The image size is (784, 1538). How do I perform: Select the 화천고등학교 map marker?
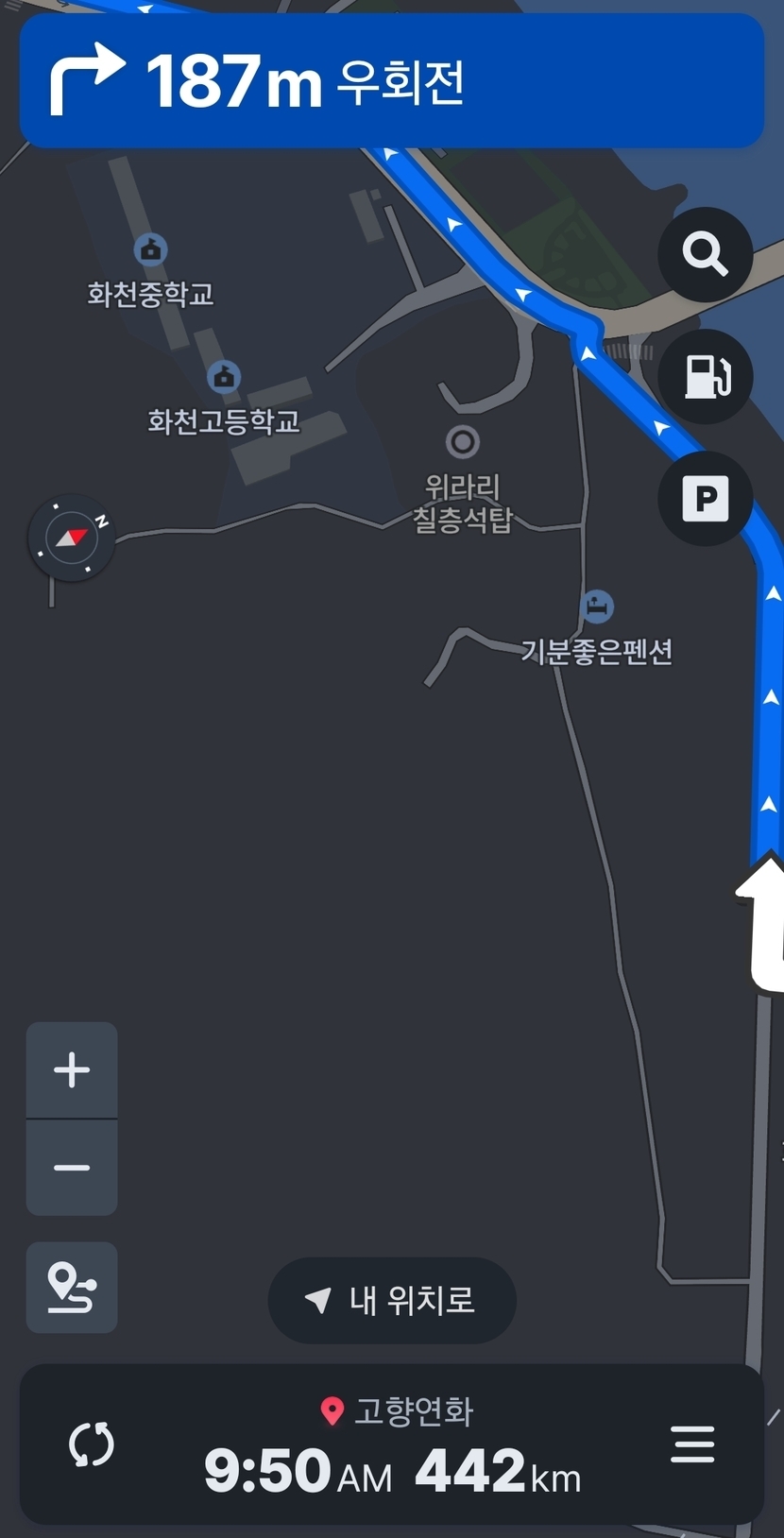pos(224,378)
